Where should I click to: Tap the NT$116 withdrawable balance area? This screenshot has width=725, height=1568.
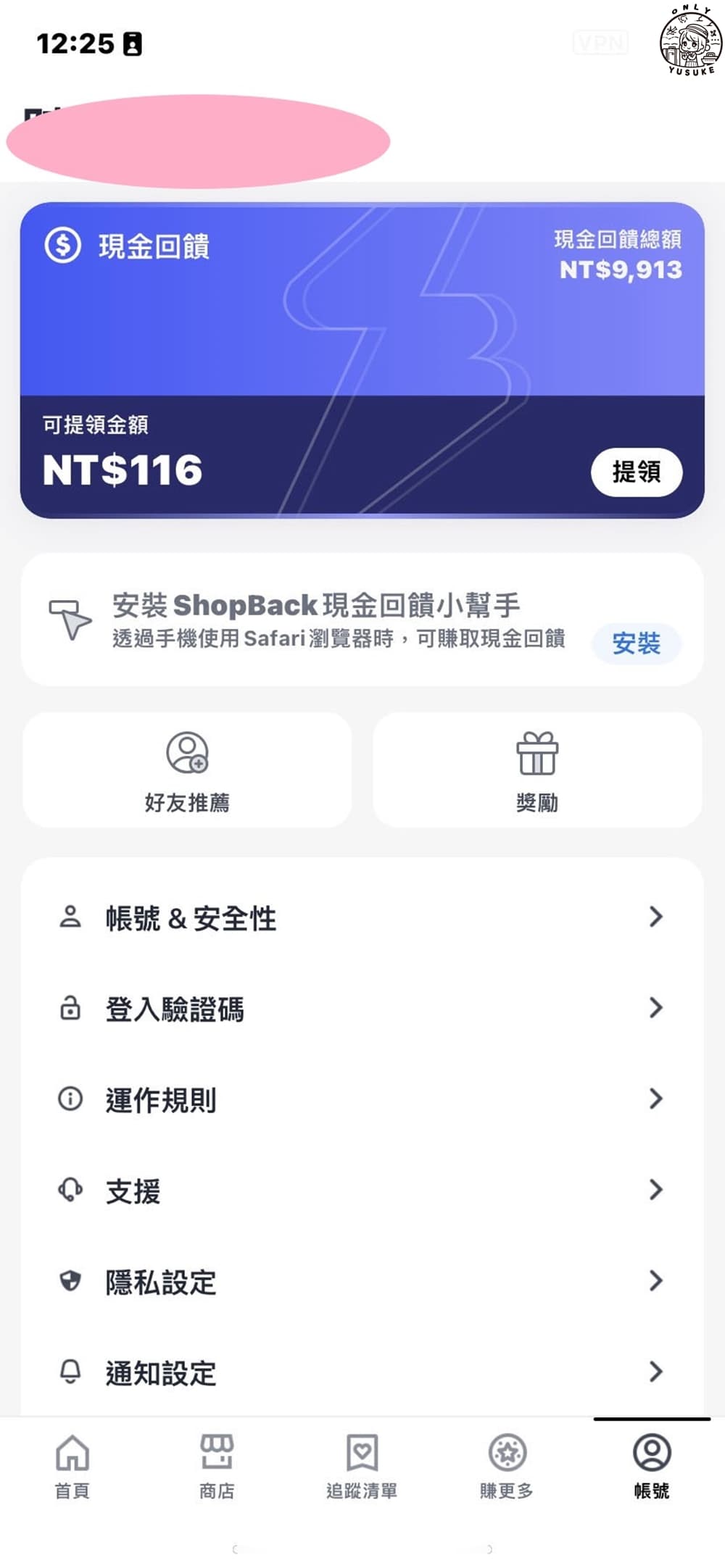coord(123,470)
